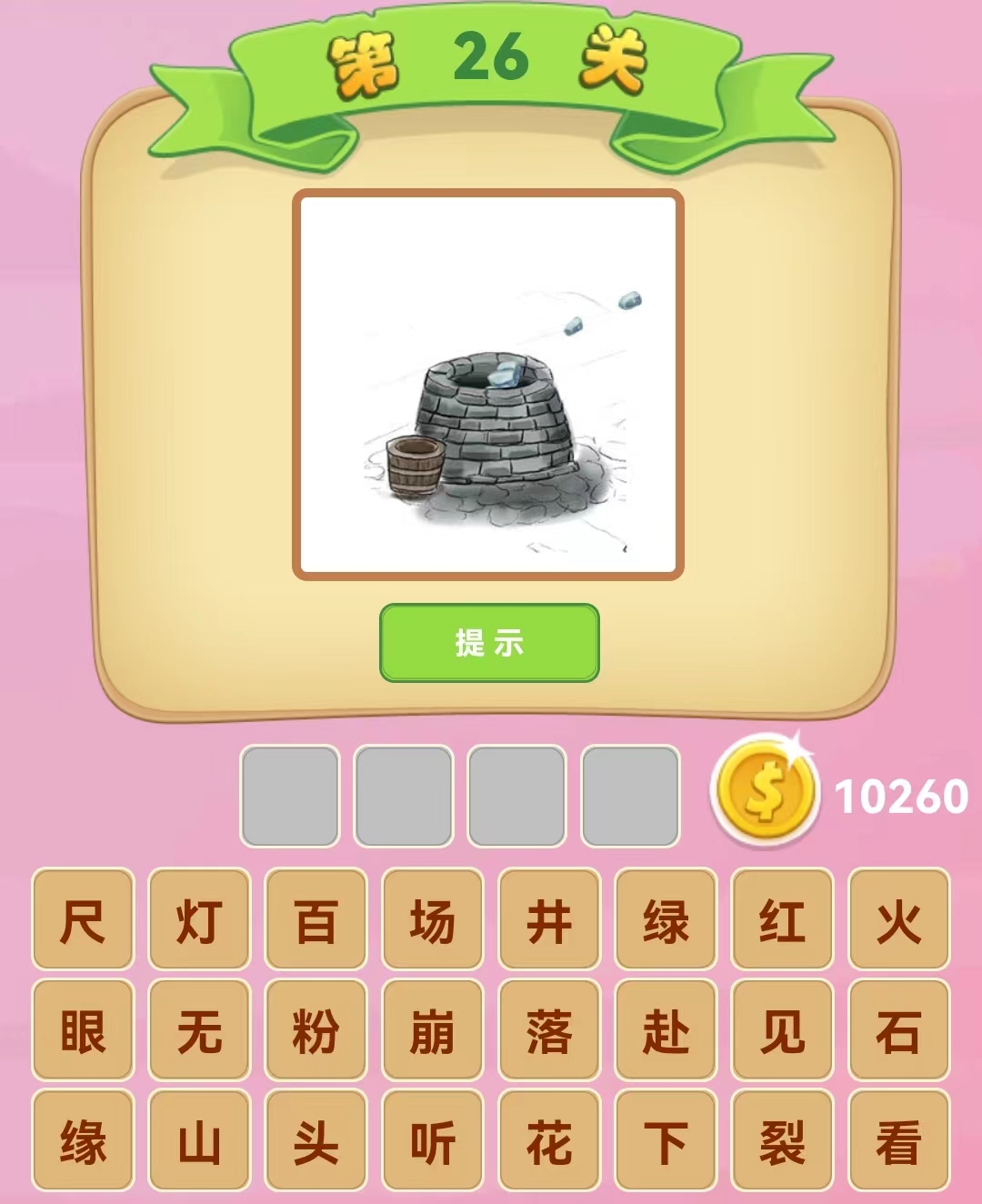
Task: Choose the character tile 火
Action: [898, 919]
